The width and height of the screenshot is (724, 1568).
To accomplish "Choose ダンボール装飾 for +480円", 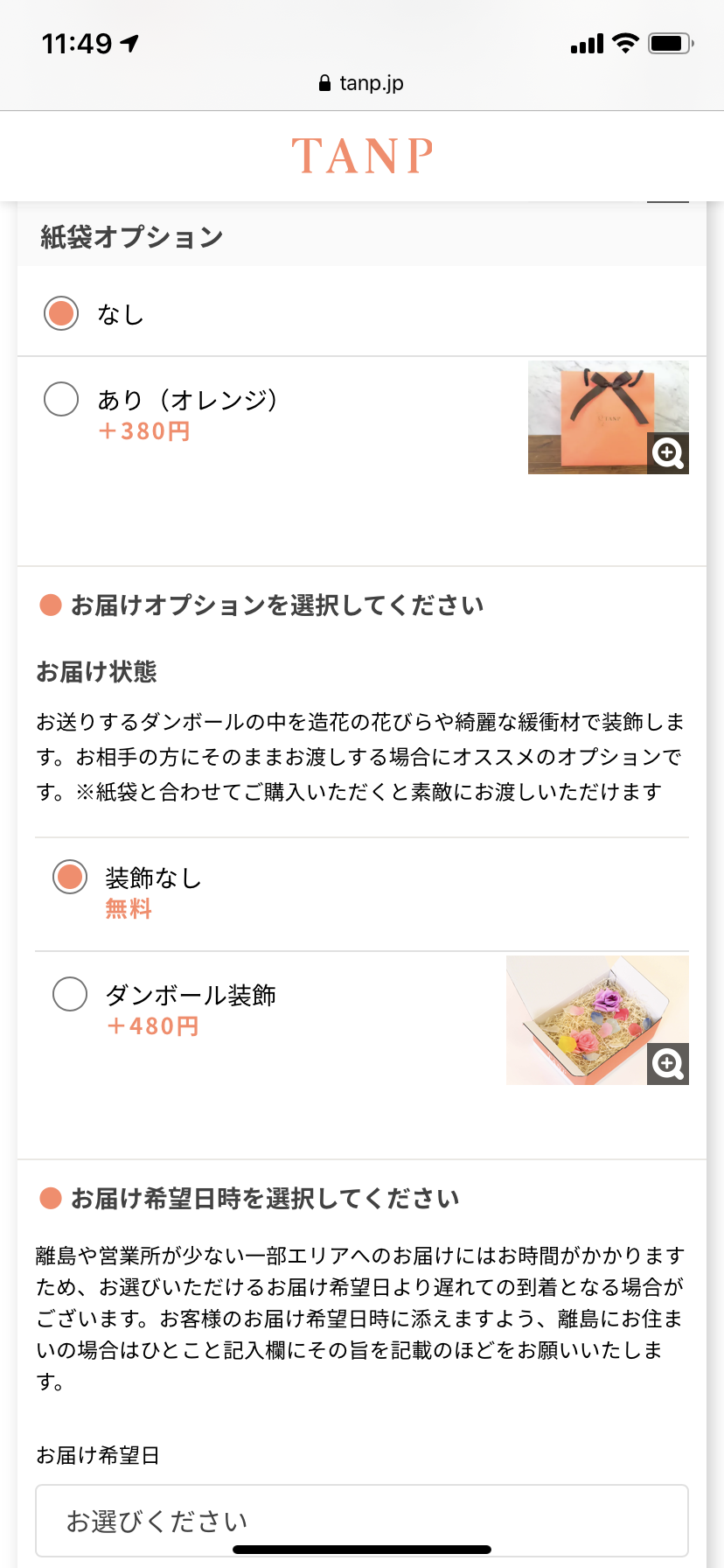I will [70, 994].
